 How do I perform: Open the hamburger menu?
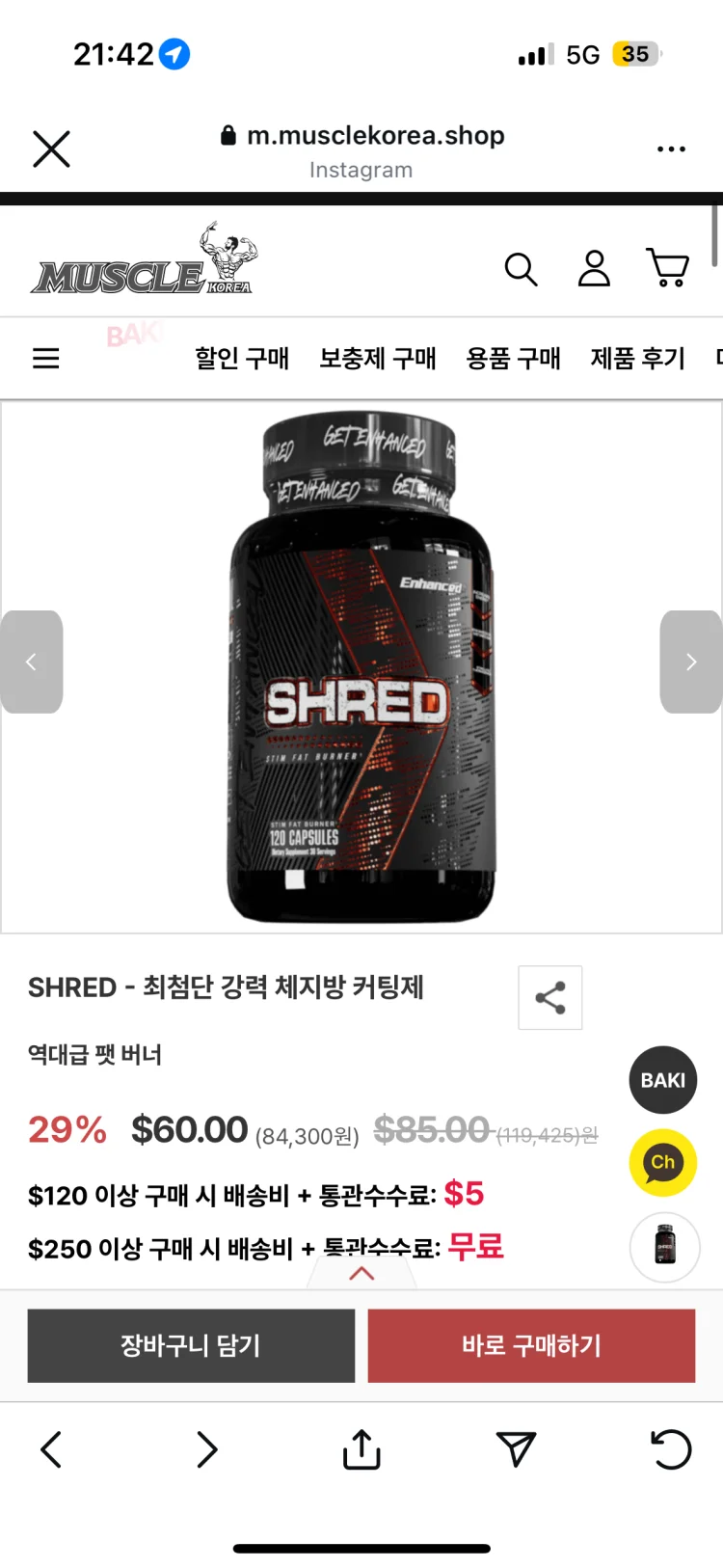(x=46, y=359)
